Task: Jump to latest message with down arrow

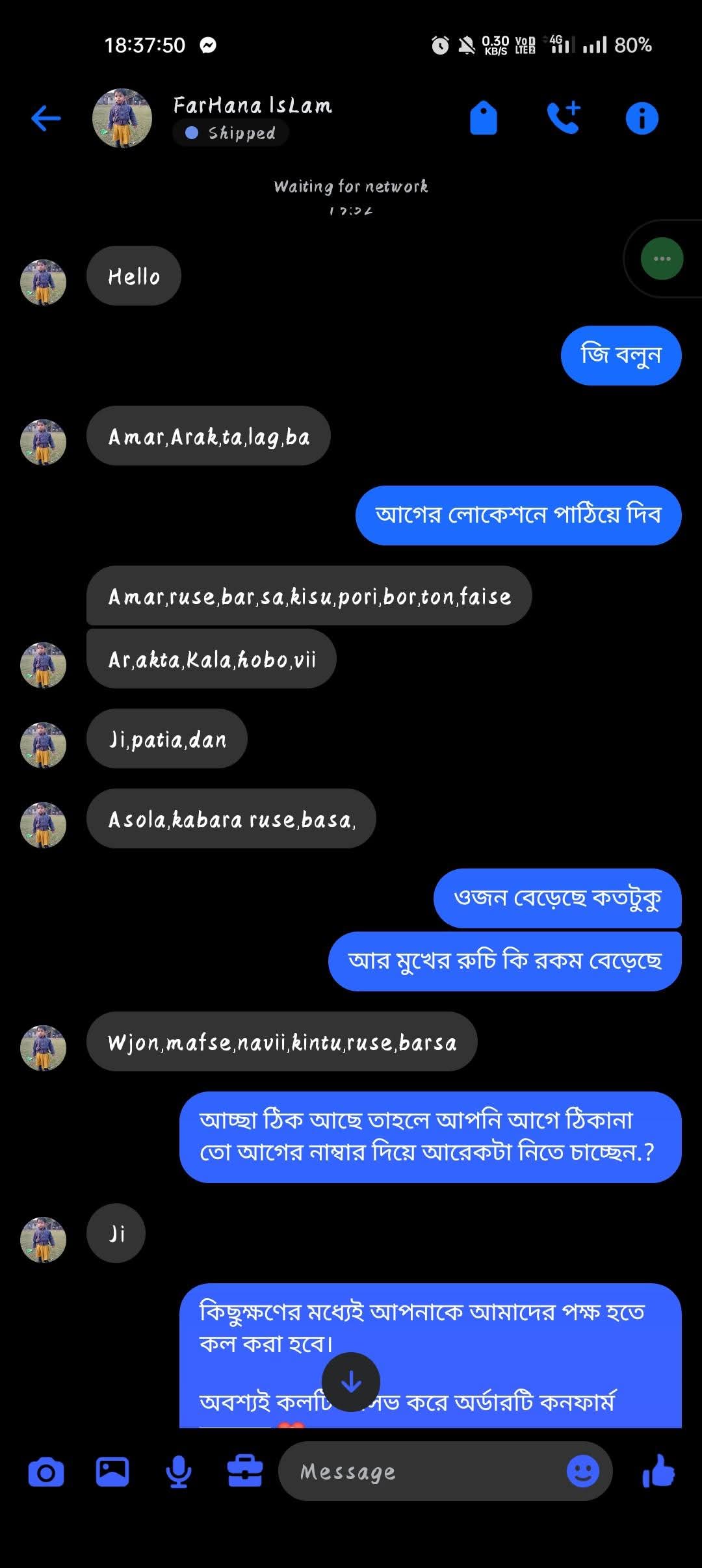Action: 351,1381
